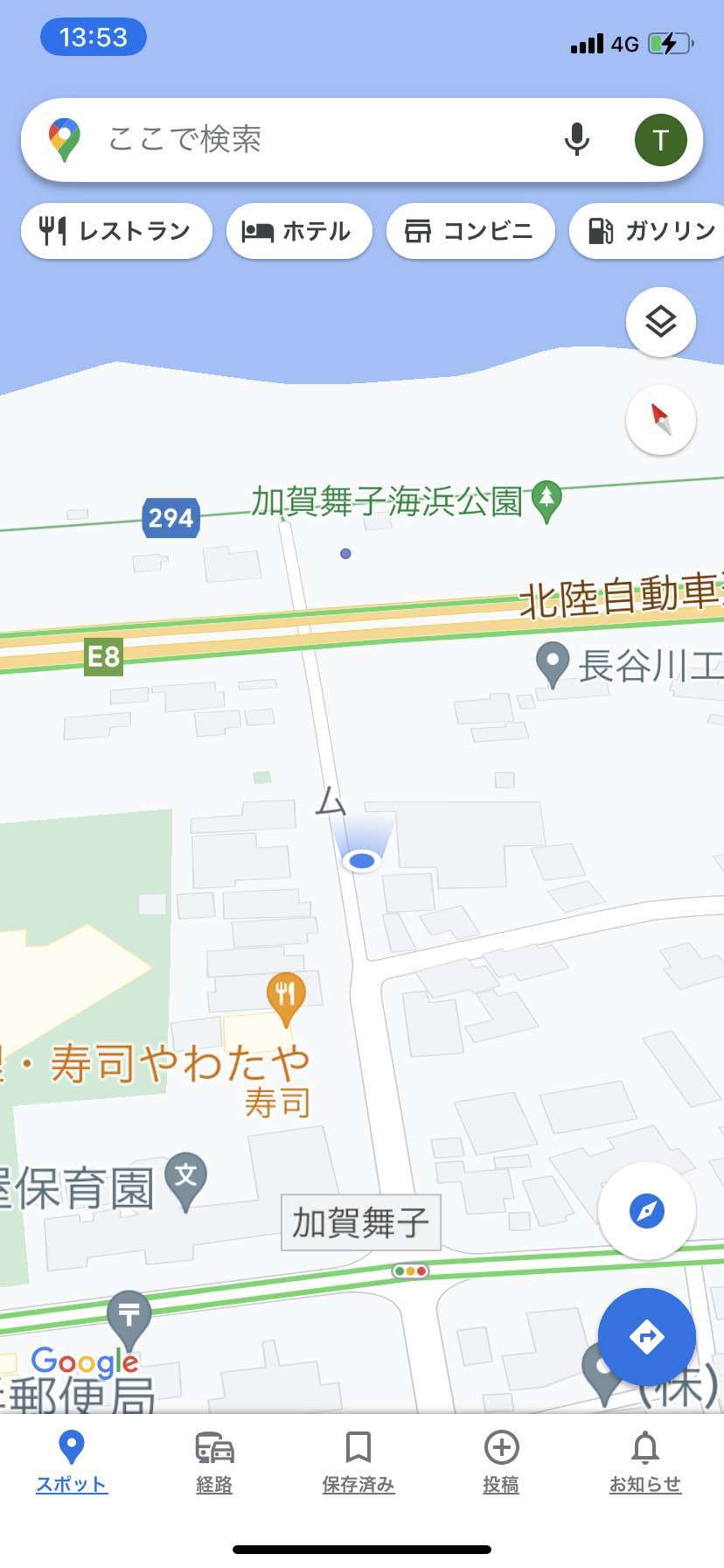Open the 加賀舞子海浜公園 park pin

click(547, 500)
